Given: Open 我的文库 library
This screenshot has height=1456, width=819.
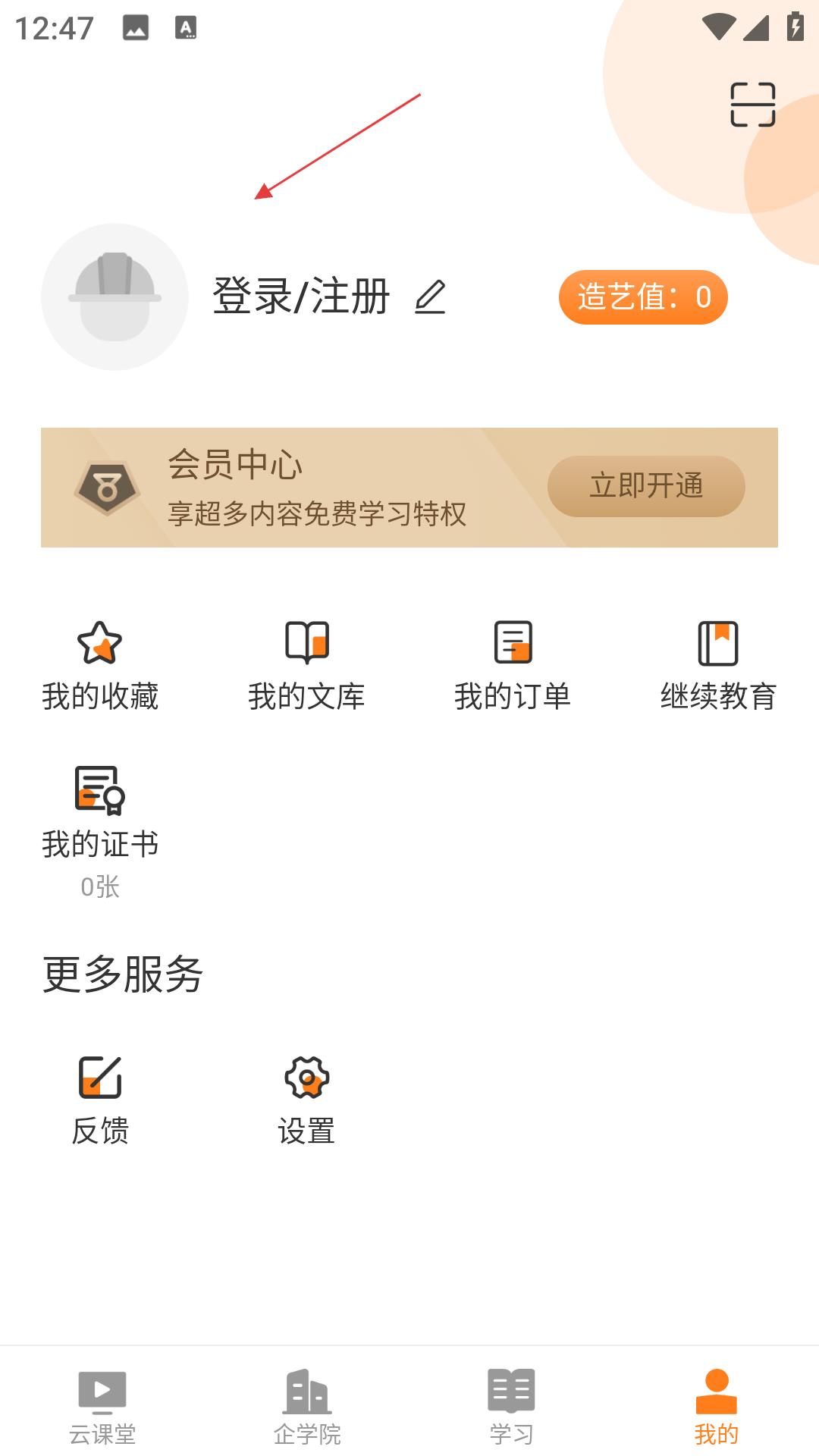Looking at the screenshot, I should tap(306, 666).
